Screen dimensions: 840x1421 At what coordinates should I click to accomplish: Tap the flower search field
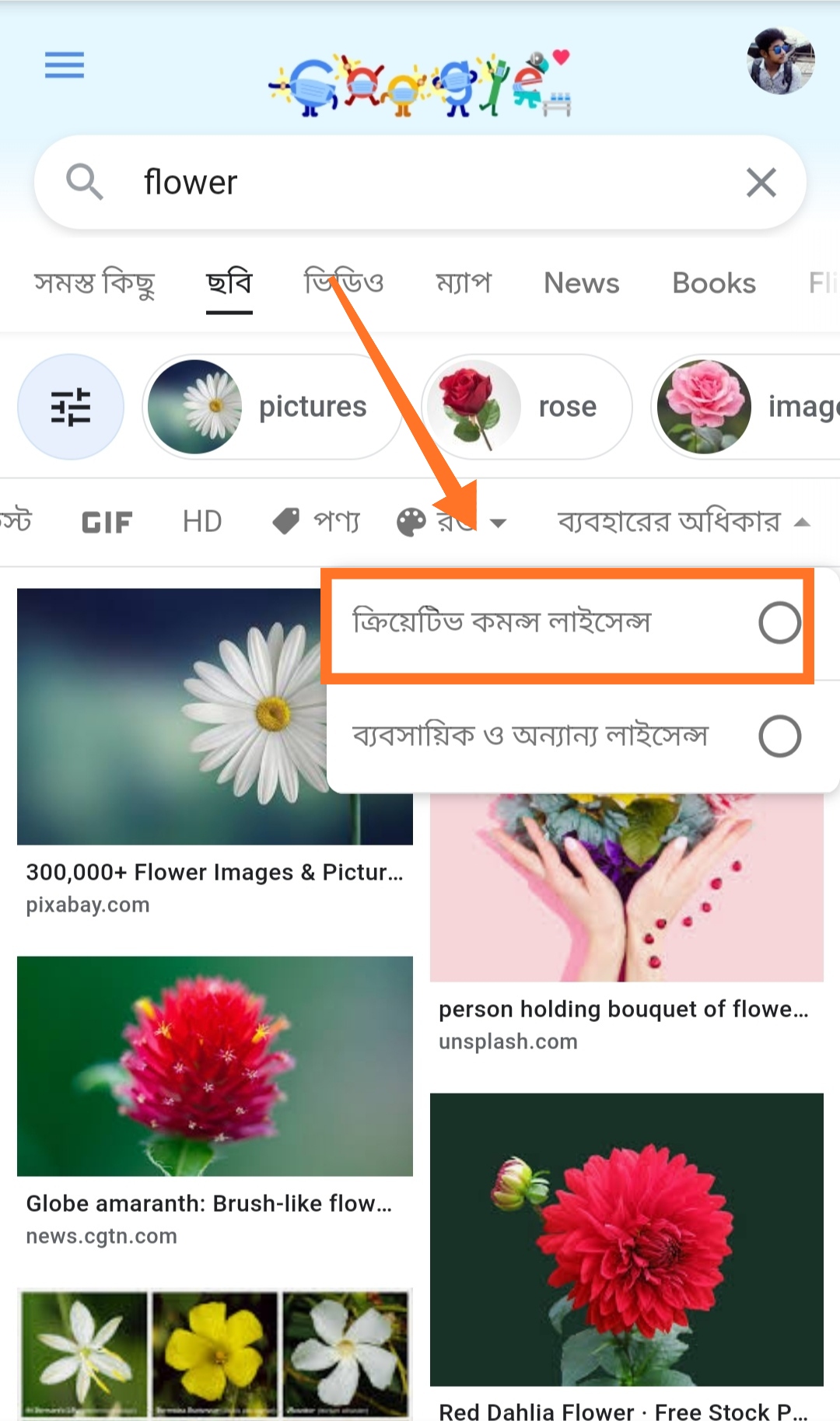point(420,183)
